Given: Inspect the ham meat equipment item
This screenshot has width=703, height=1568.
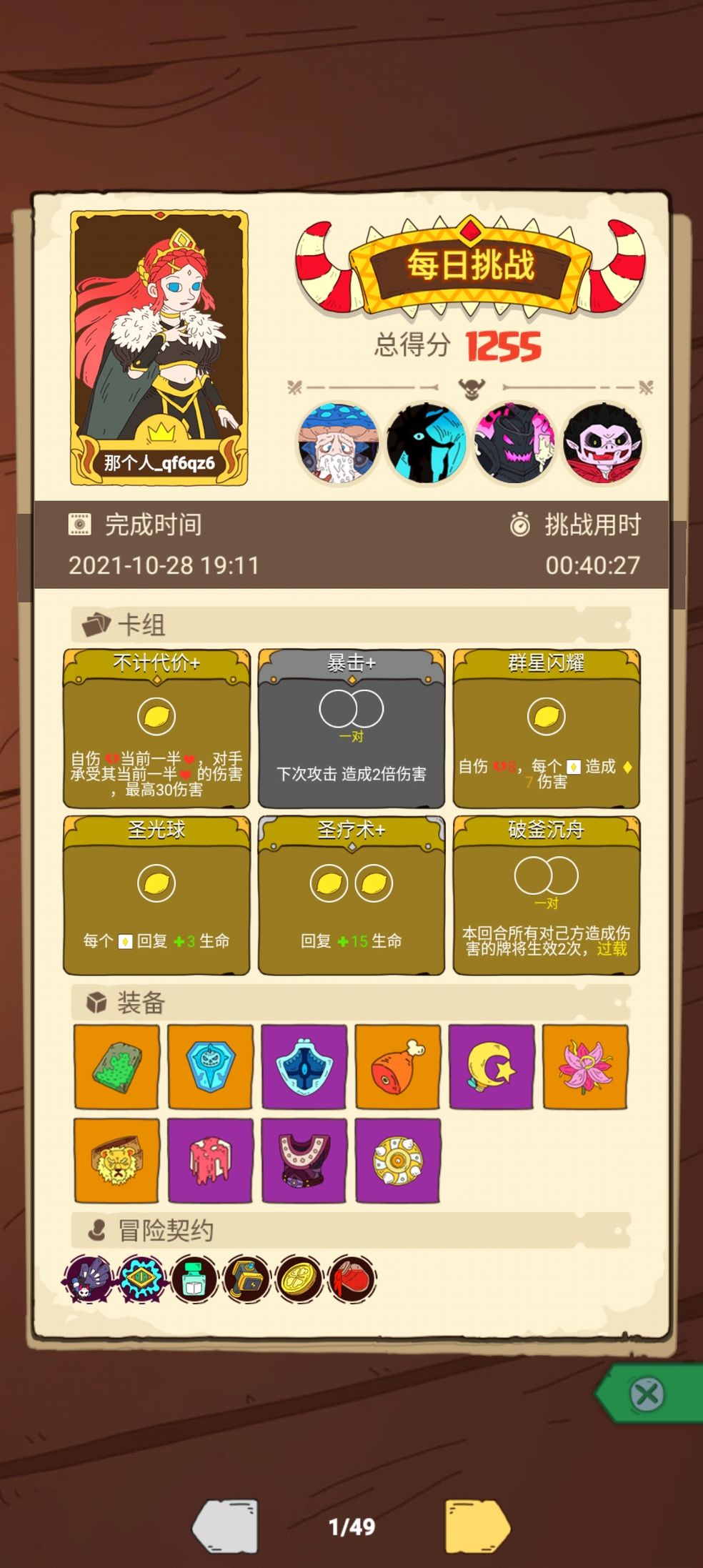Looking at the screenshot, I should (x=397, y=1067).
